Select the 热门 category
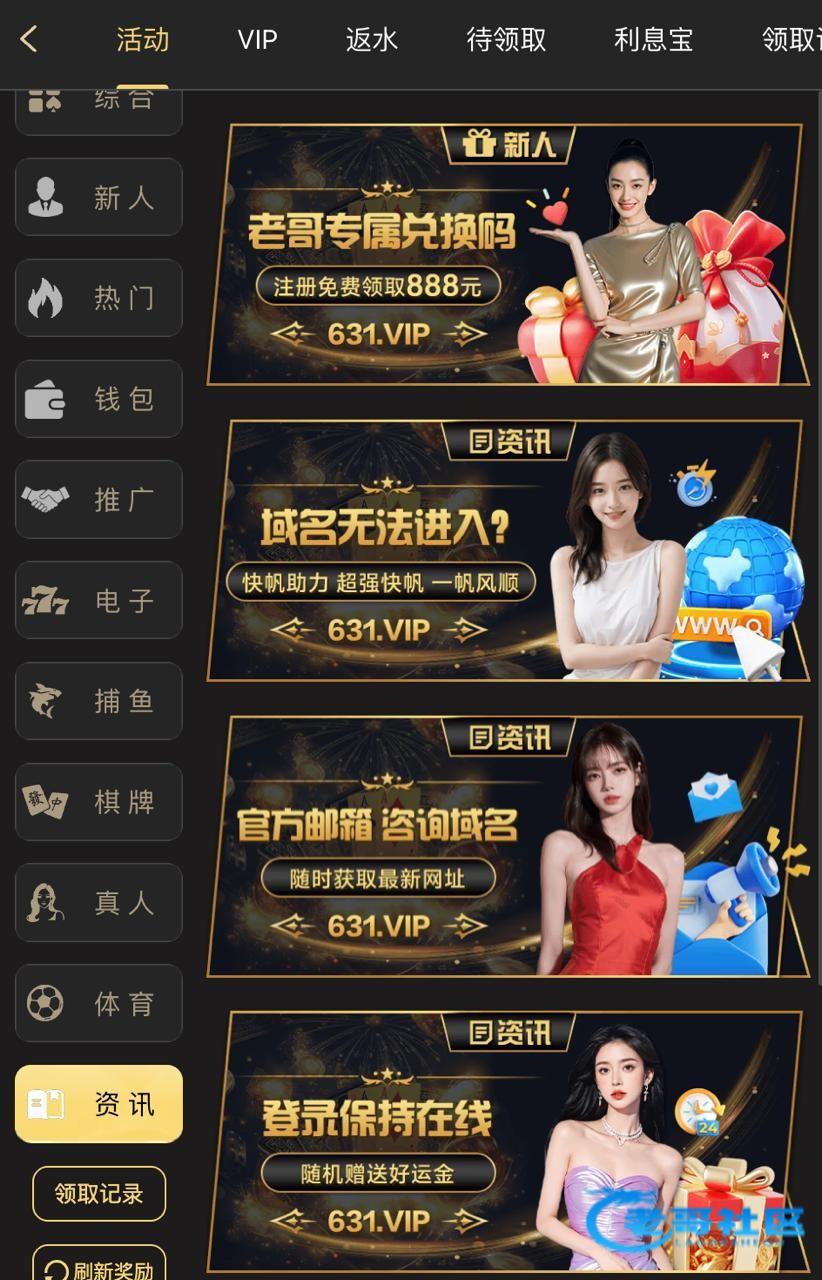The height and width of the screenshot is (1280, 822). point(99,298)
